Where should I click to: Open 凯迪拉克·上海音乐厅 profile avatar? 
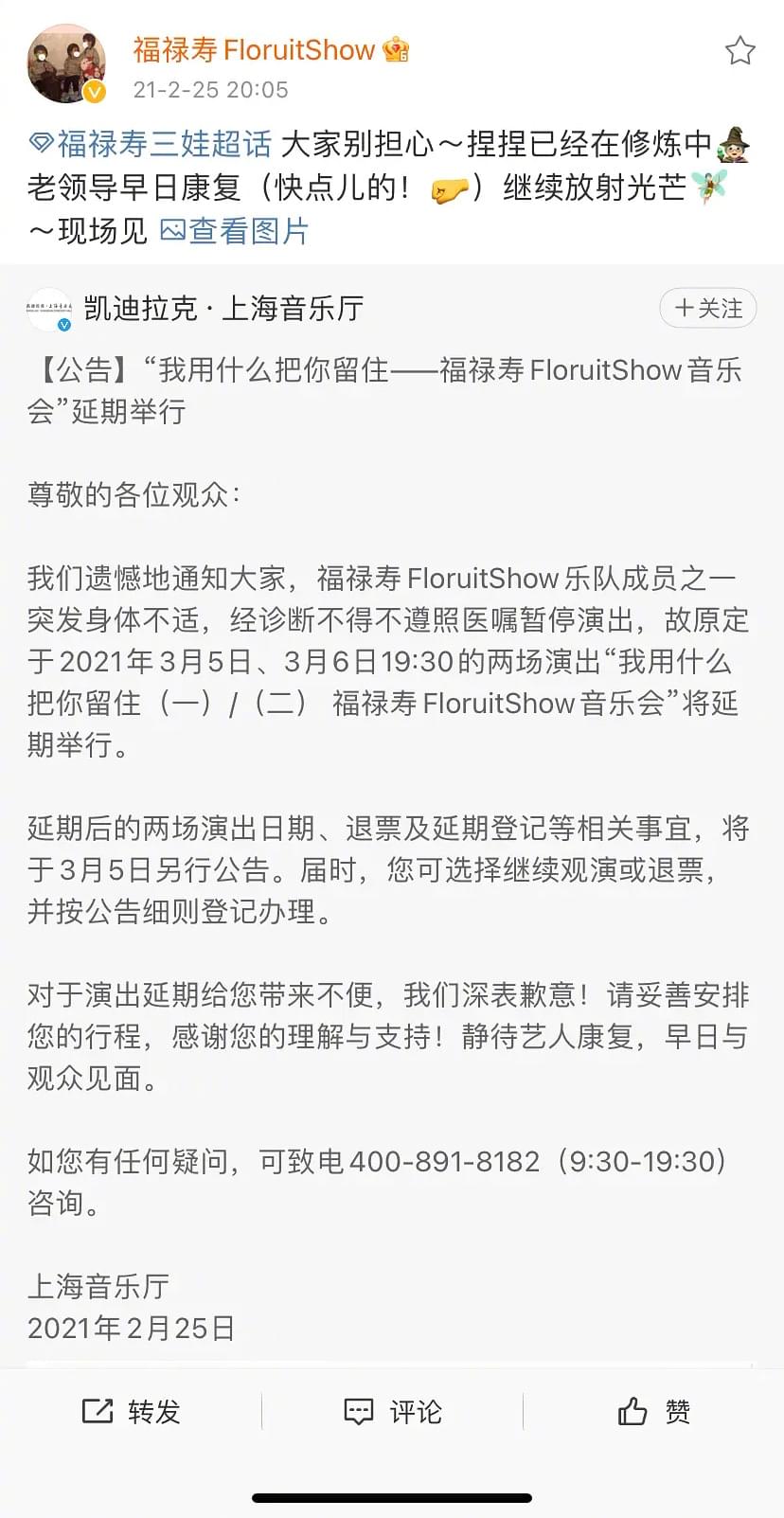(x=50, y=309)
